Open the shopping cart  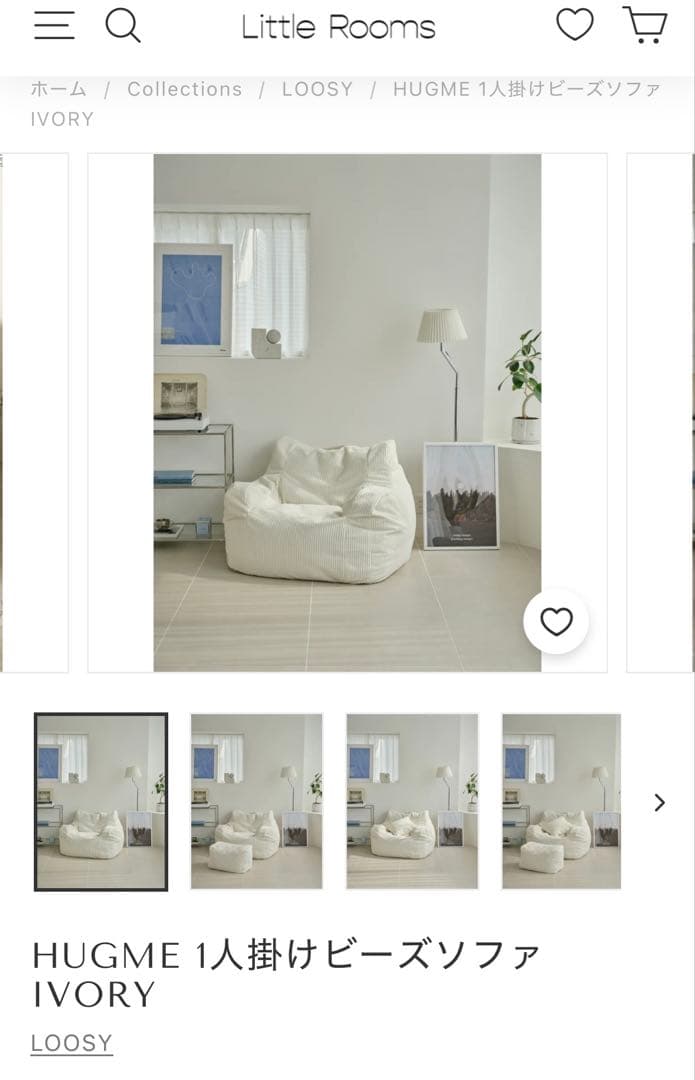[x=645, y=25]
